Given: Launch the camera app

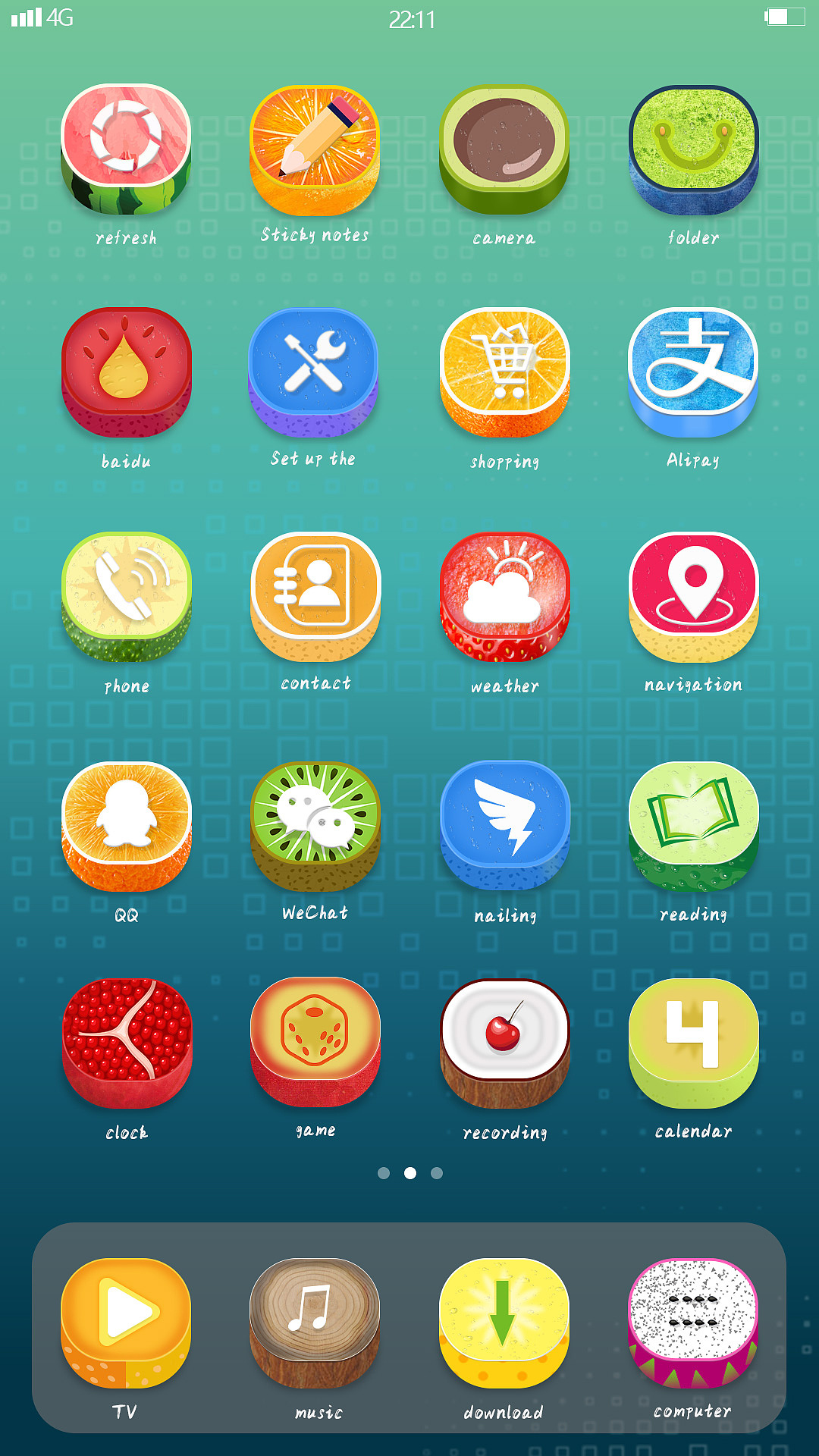Looking at the screenshot, I should point(504,149).
